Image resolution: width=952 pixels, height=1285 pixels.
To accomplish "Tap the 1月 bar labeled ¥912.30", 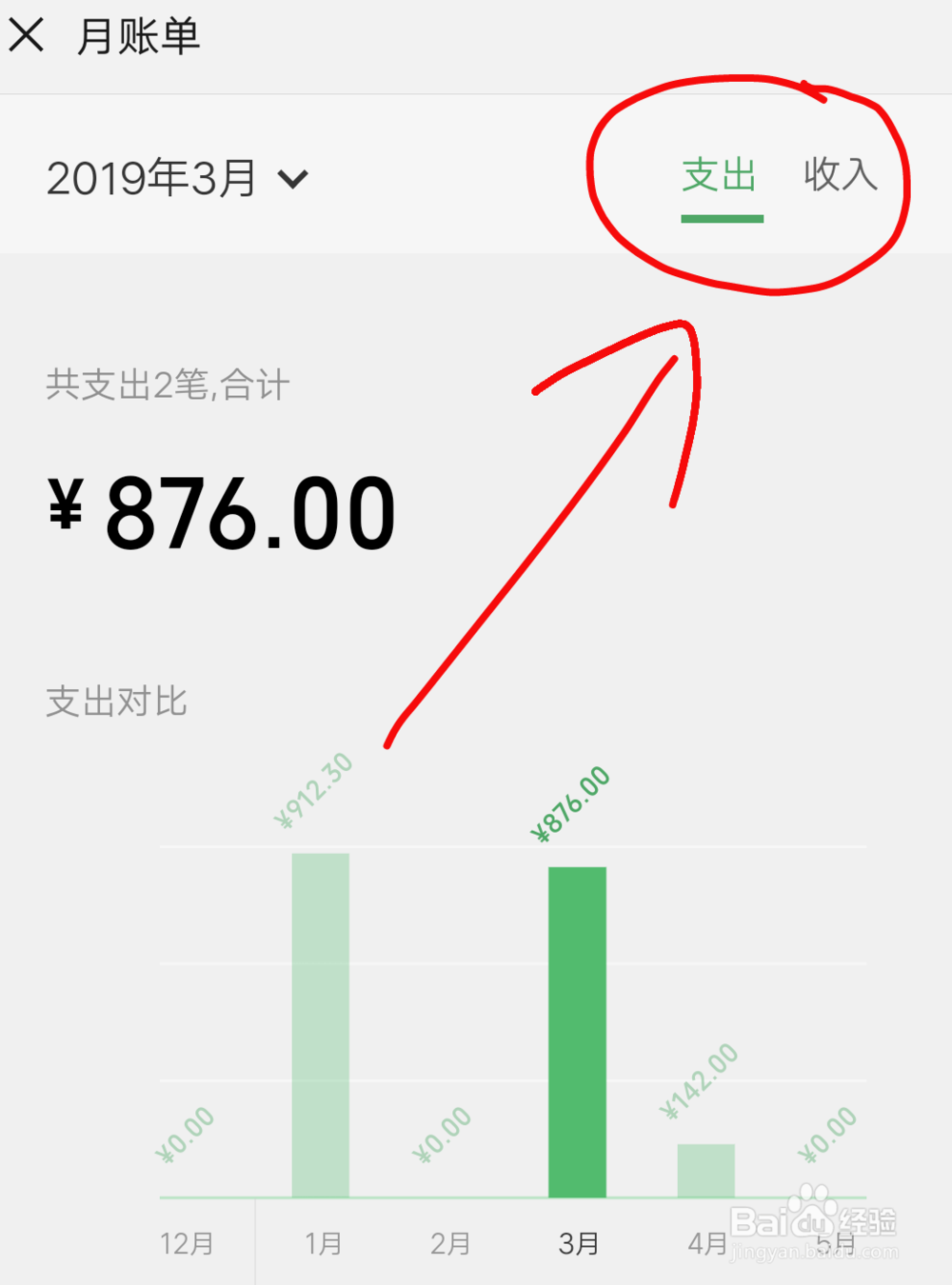I will [x=321, y=1018].
